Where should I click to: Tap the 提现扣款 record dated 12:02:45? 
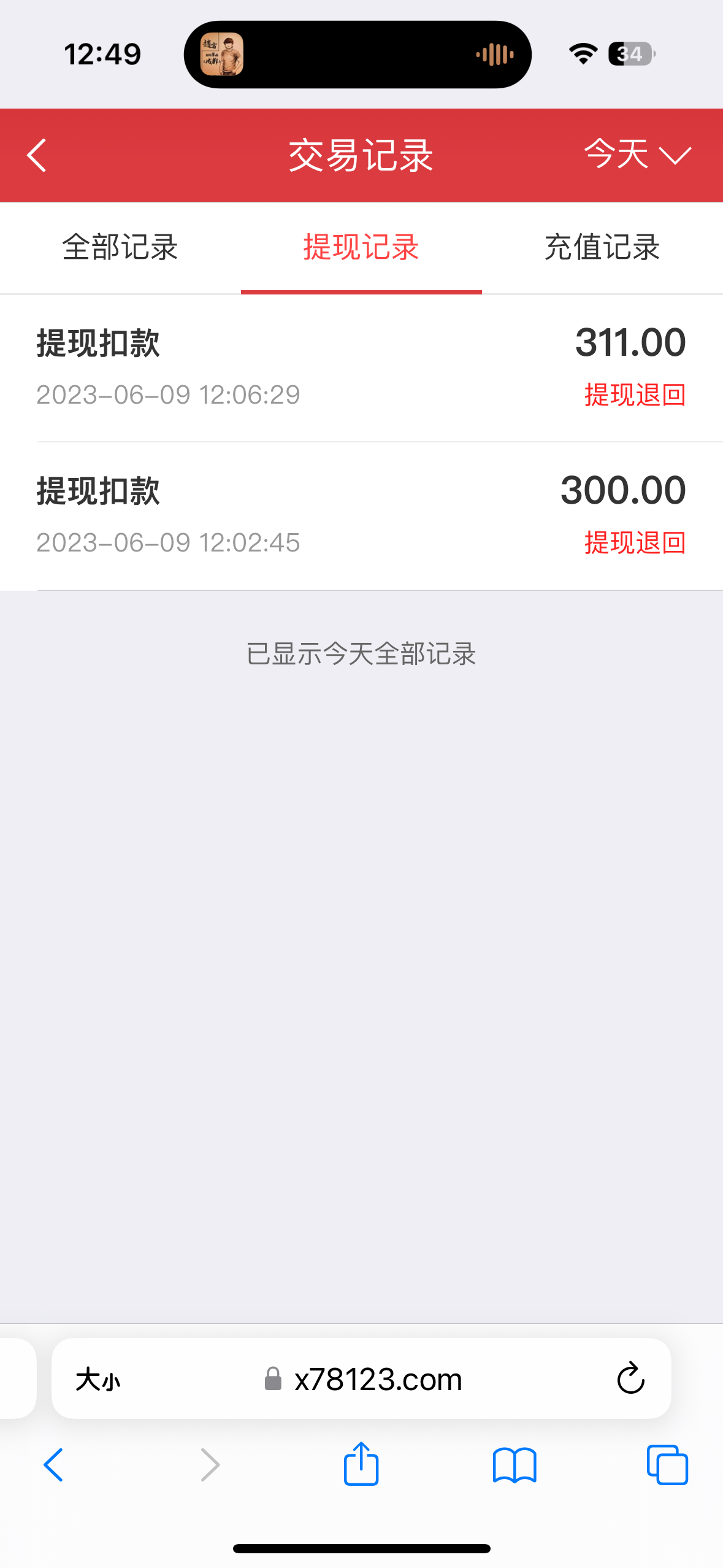pyautogui.click(x=361, y=515)
